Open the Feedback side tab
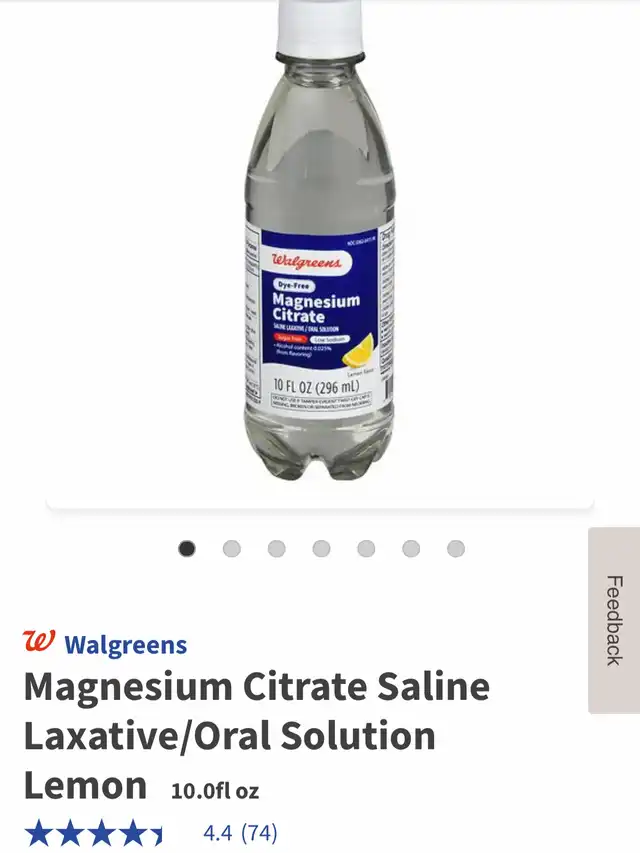Screen dimensions: 640x853 pos(614,620)
